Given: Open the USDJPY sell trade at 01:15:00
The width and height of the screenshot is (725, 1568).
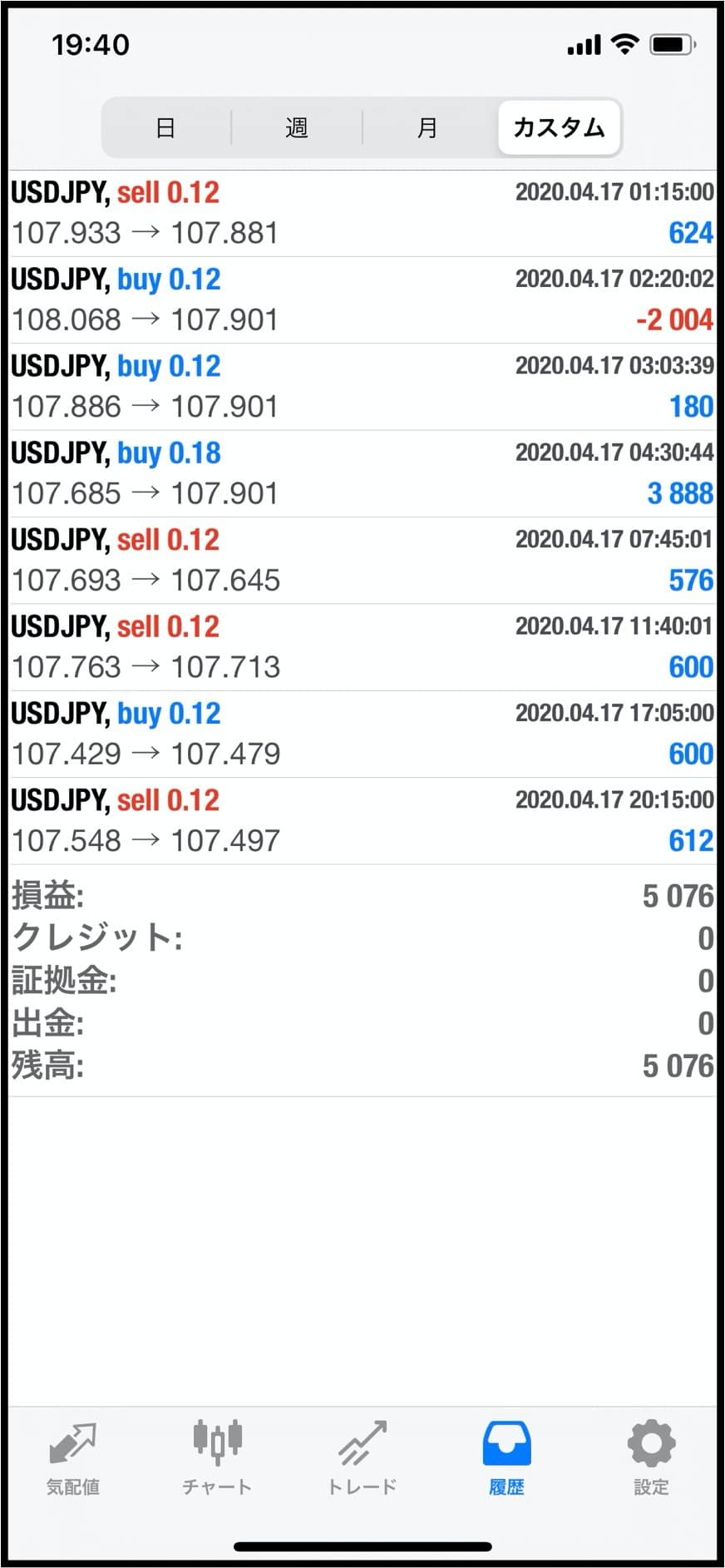Looking at the screenshot, I should click(x=362, y=213).
